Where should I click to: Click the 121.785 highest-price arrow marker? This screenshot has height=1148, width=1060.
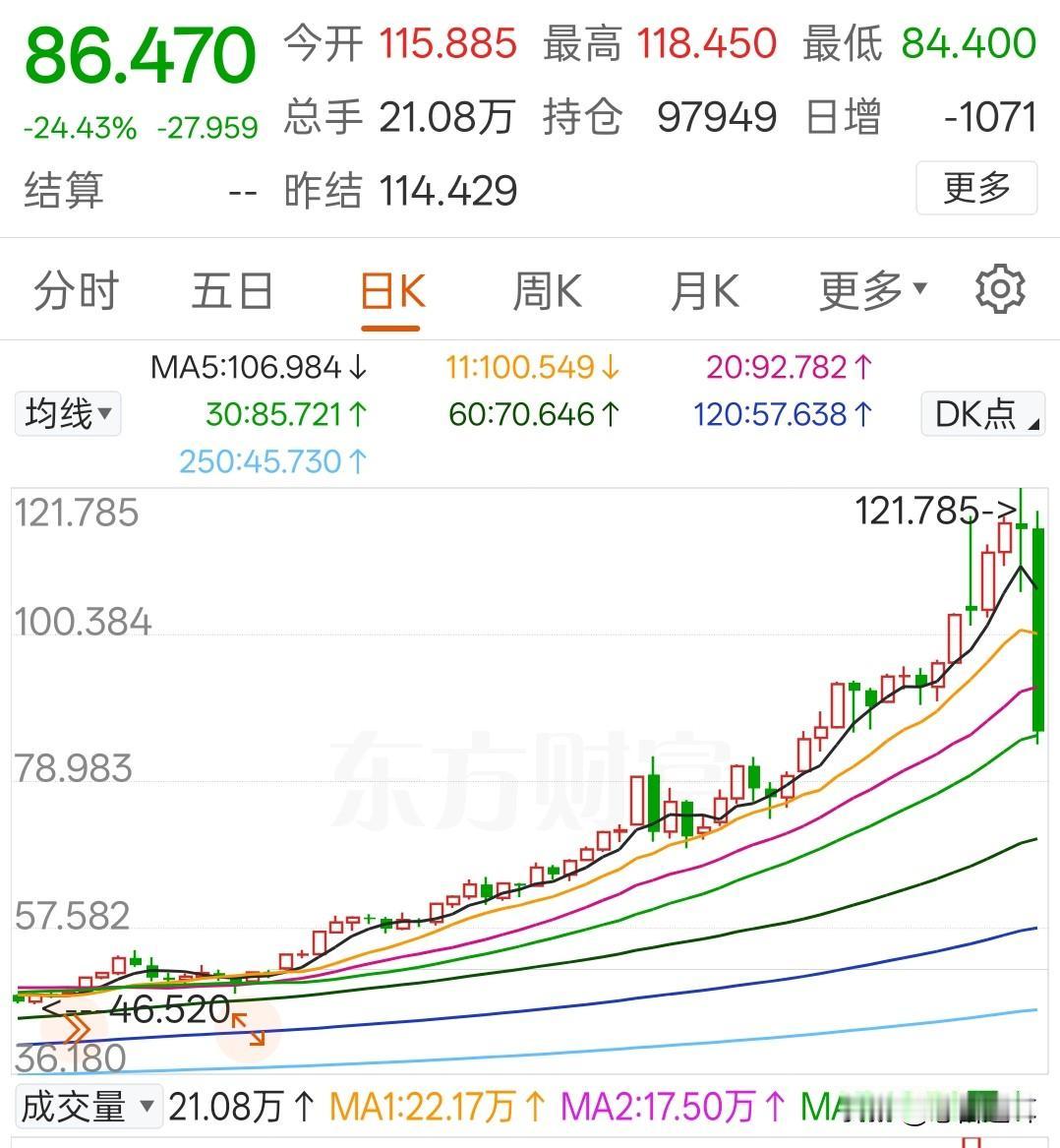[x=934, y=513]
